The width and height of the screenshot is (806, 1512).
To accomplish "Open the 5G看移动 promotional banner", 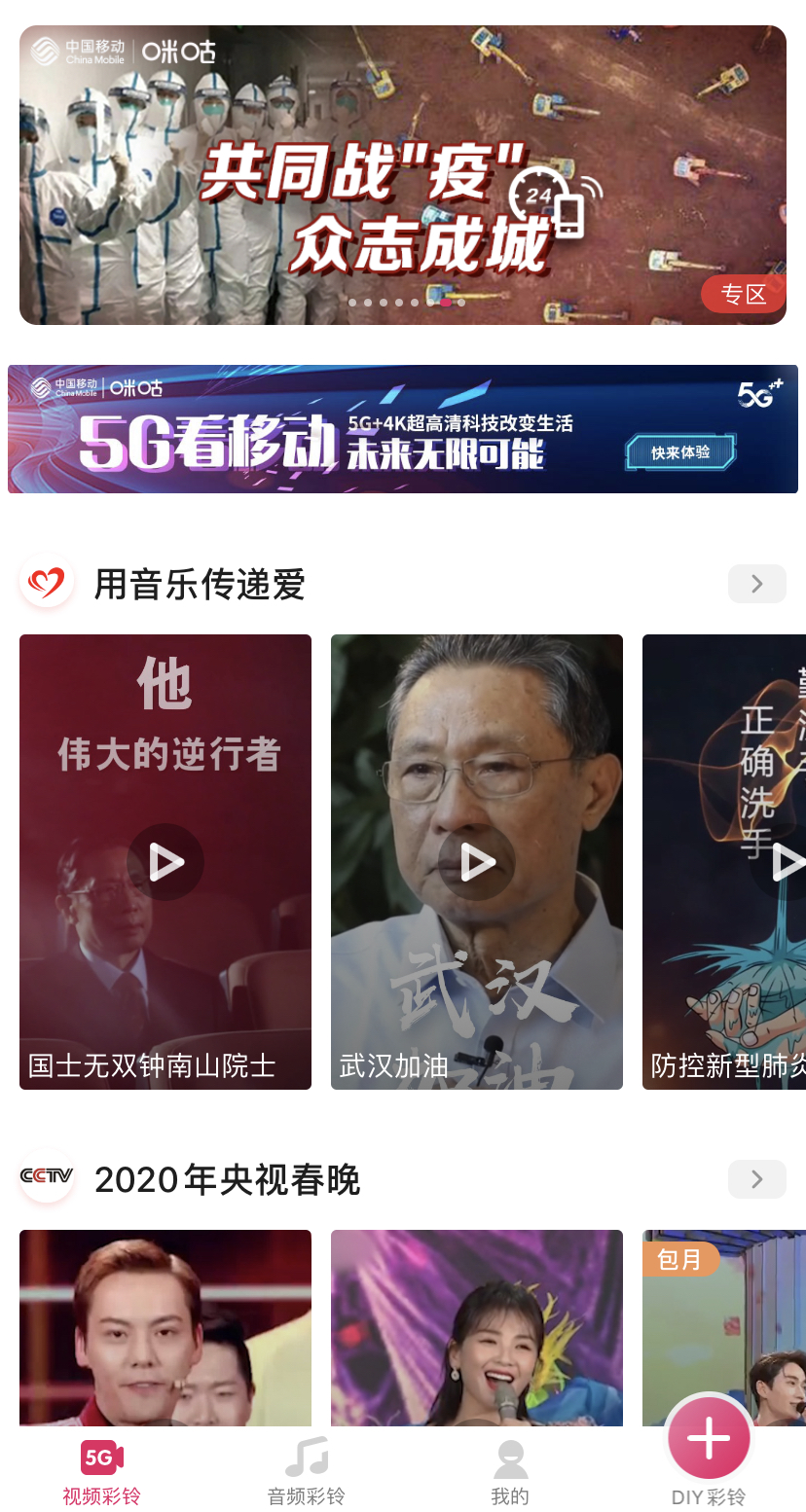I will coord(402,429).
